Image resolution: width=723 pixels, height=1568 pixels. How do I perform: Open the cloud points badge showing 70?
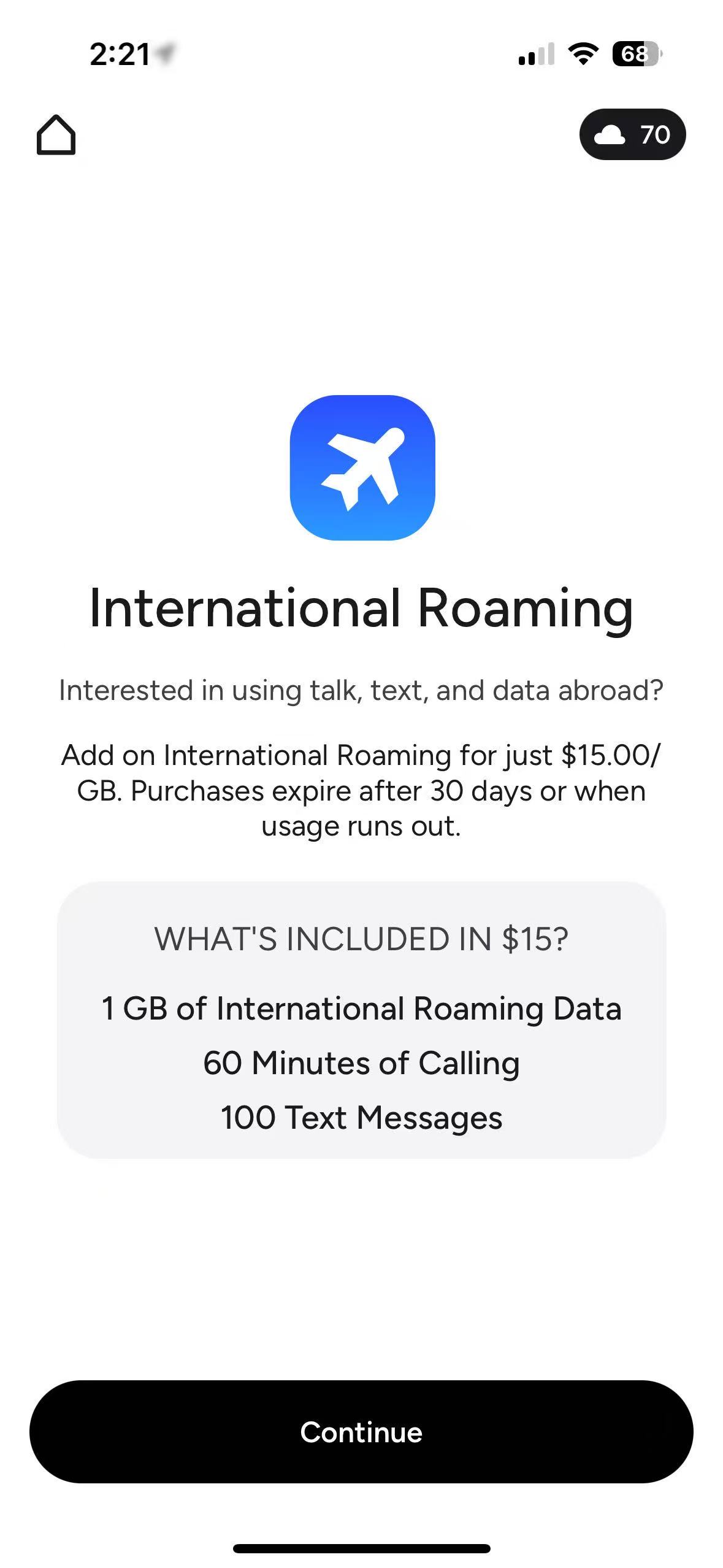632,134
